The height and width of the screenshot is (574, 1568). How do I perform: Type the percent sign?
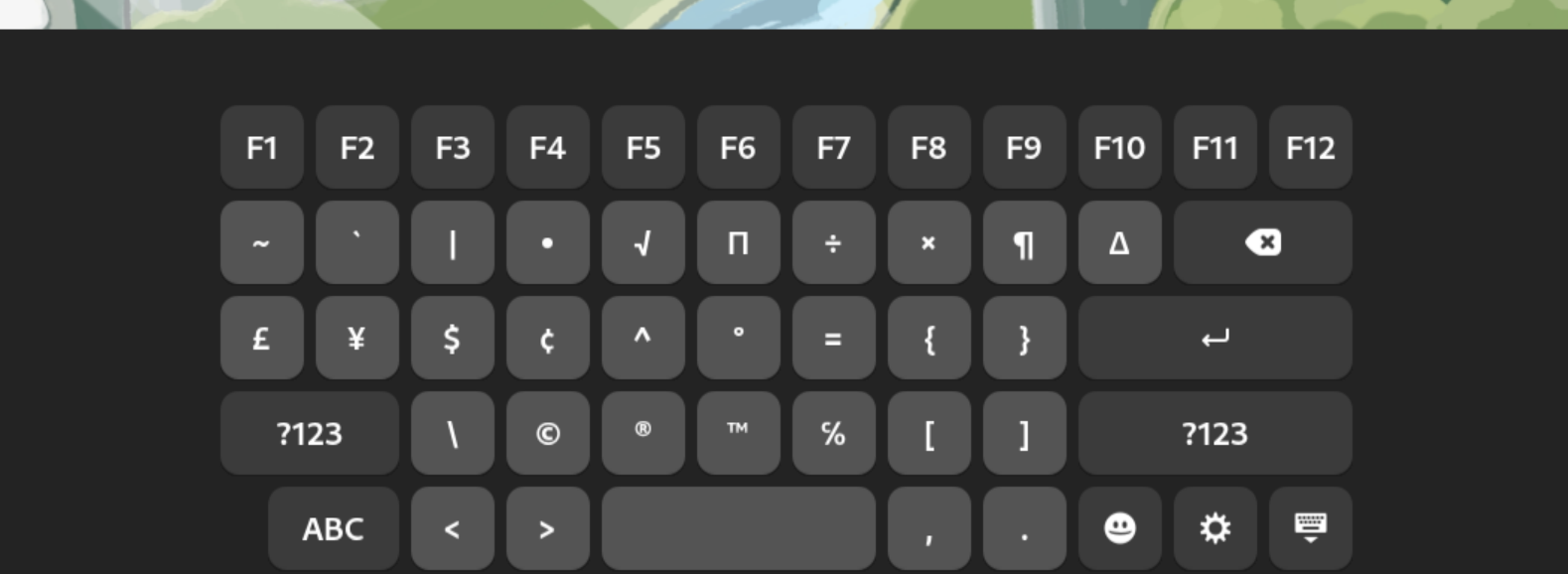[x=833, y=433]
